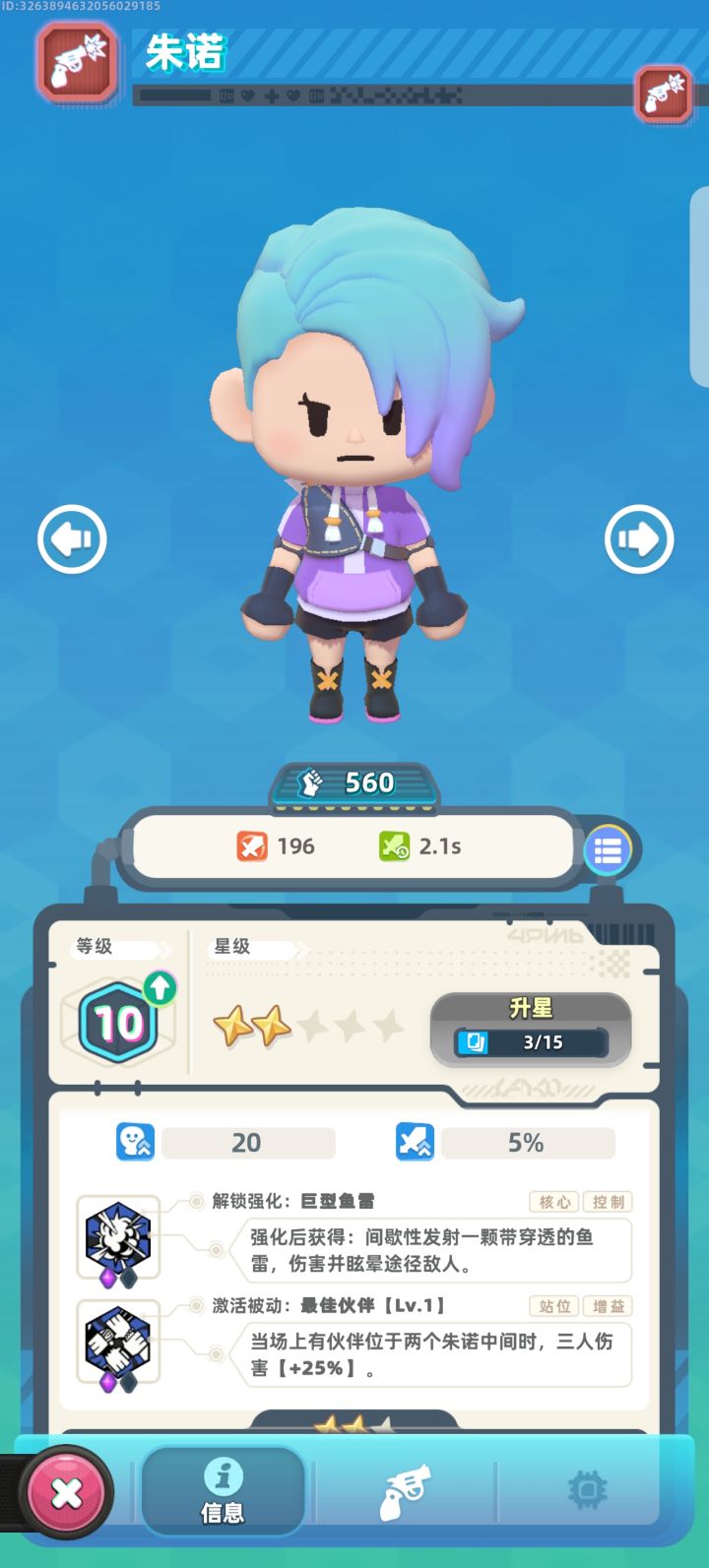
Task: Open detailed stats with the blue list icon
Action: 608,851
